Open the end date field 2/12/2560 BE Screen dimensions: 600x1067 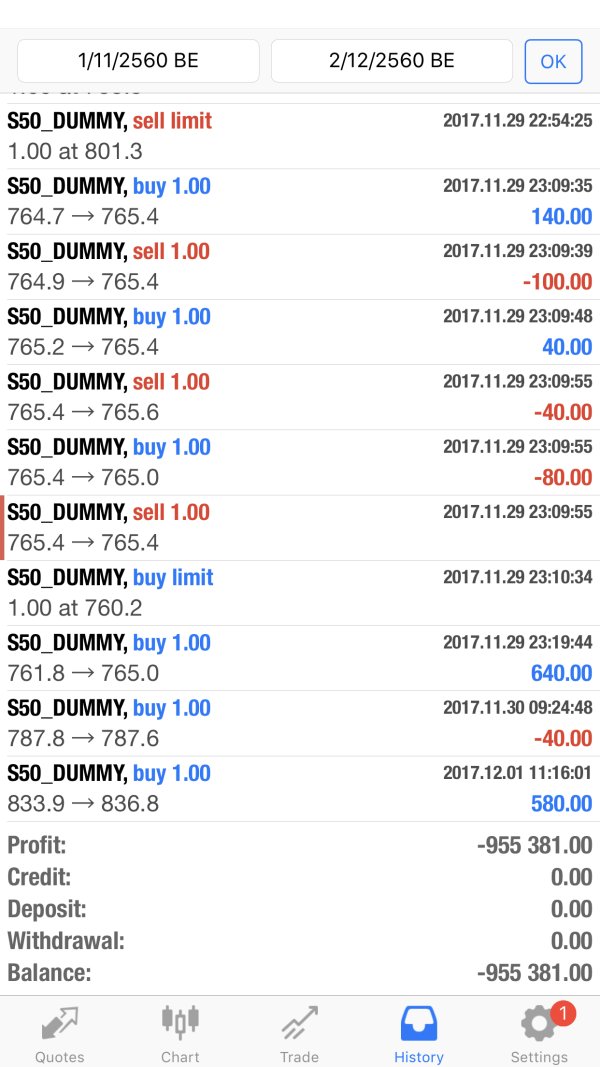392,61
